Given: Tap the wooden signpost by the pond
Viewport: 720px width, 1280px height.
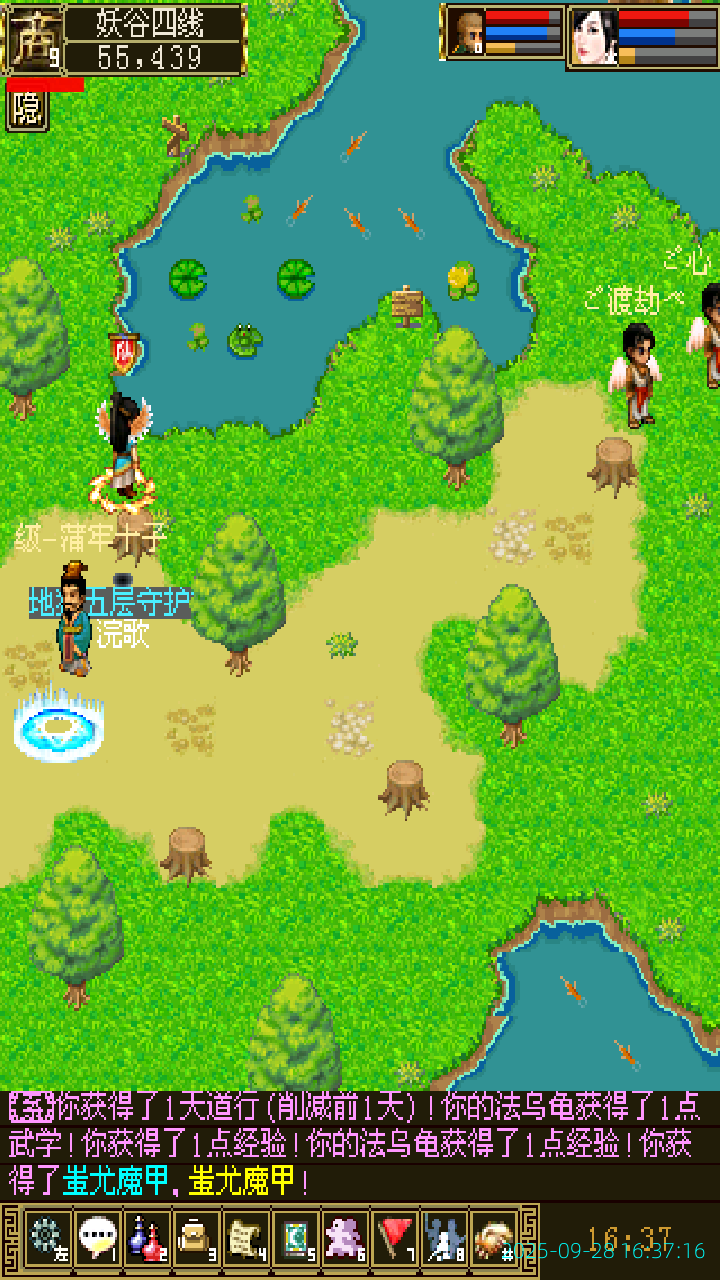Looking at the screenshot, I should [x=407, y=305].
